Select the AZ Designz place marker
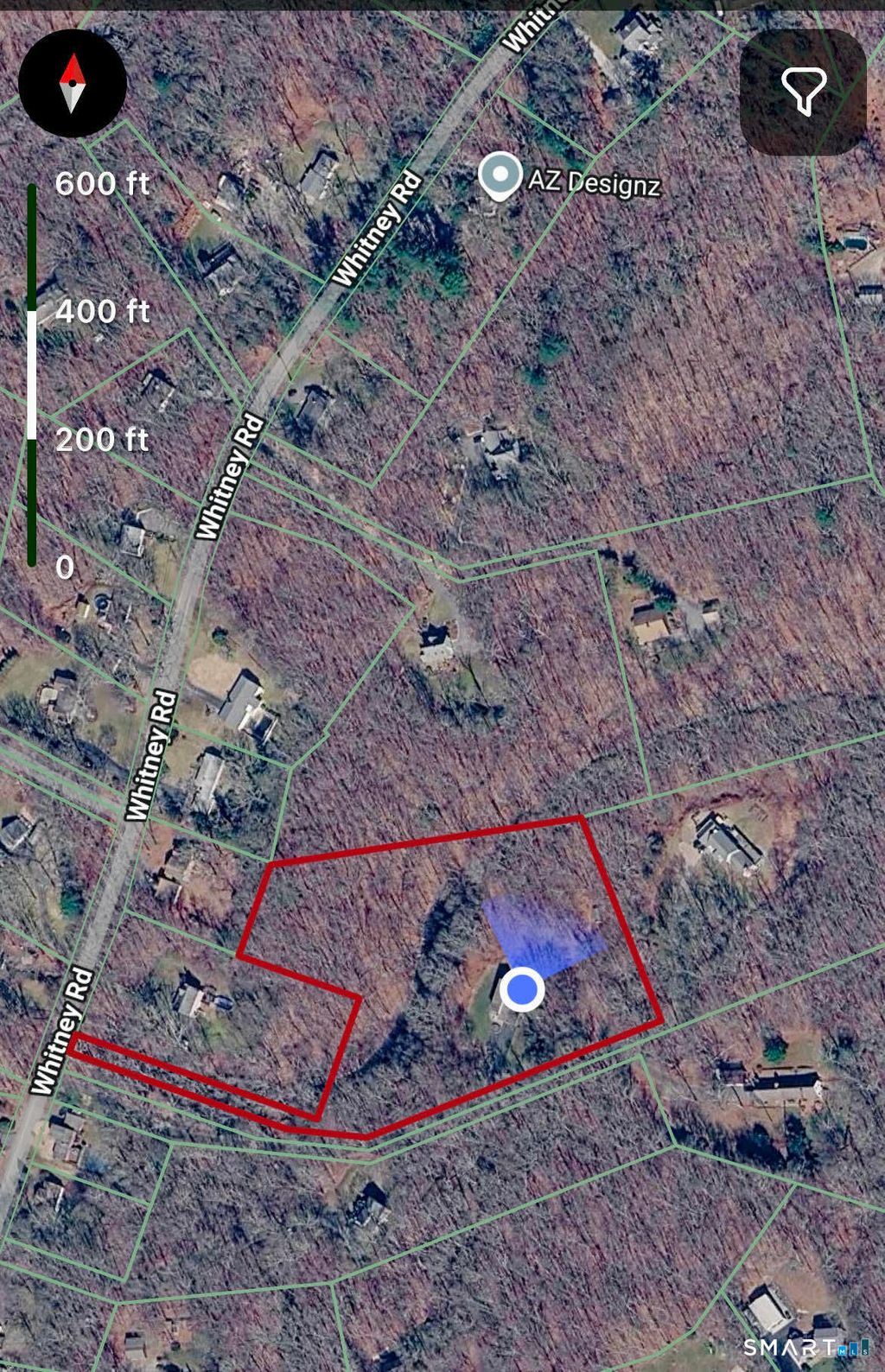The height and width of the screenshot is (1372, 885). coord(500,176)
